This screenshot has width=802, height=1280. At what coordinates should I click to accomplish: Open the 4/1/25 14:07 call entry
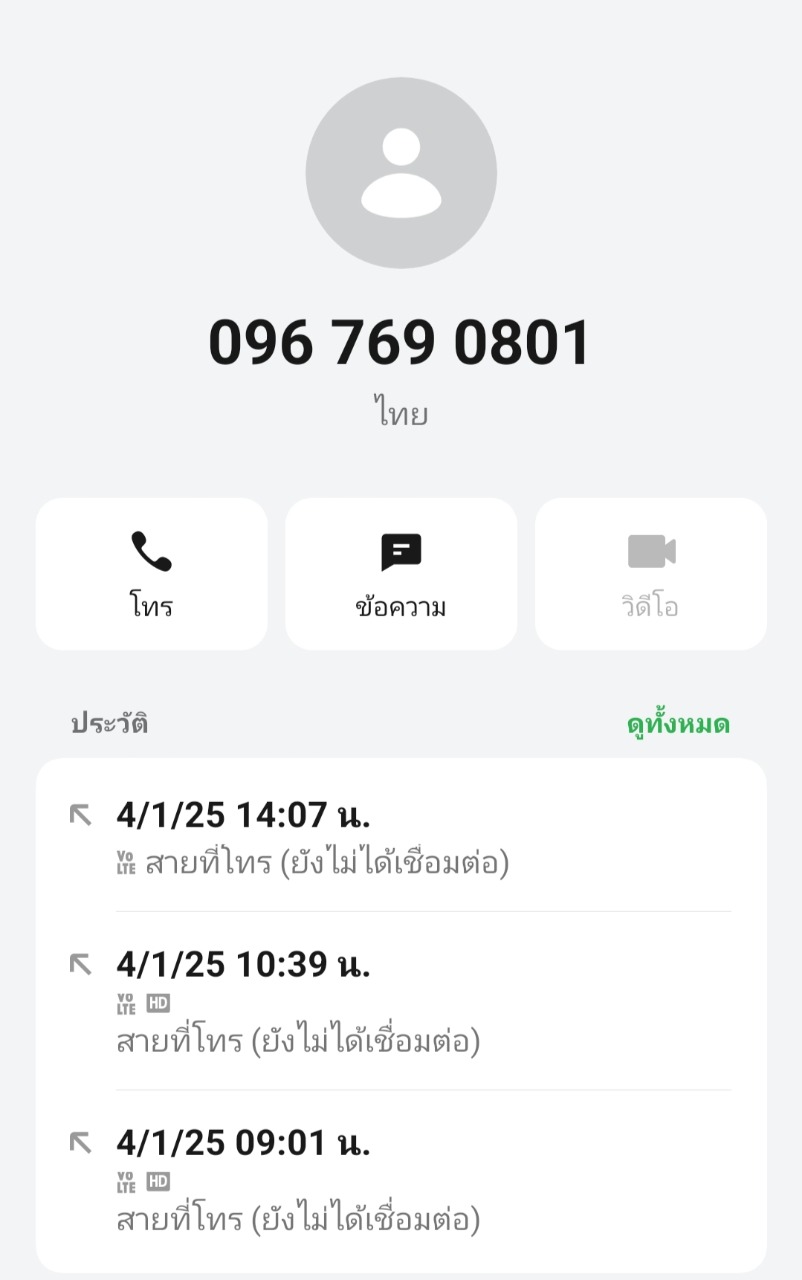401,837
